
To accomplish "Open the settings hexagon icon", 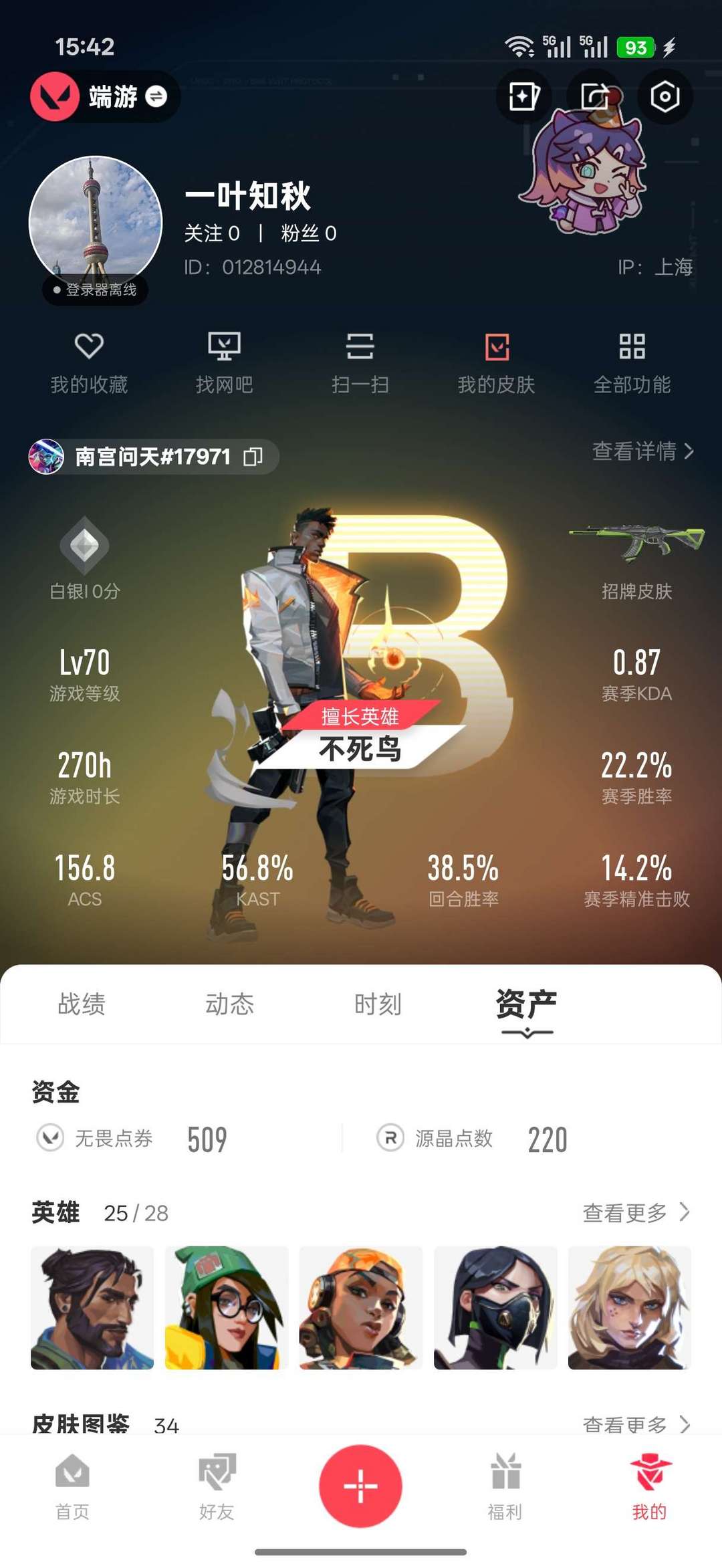I will [x=665, y=97].
